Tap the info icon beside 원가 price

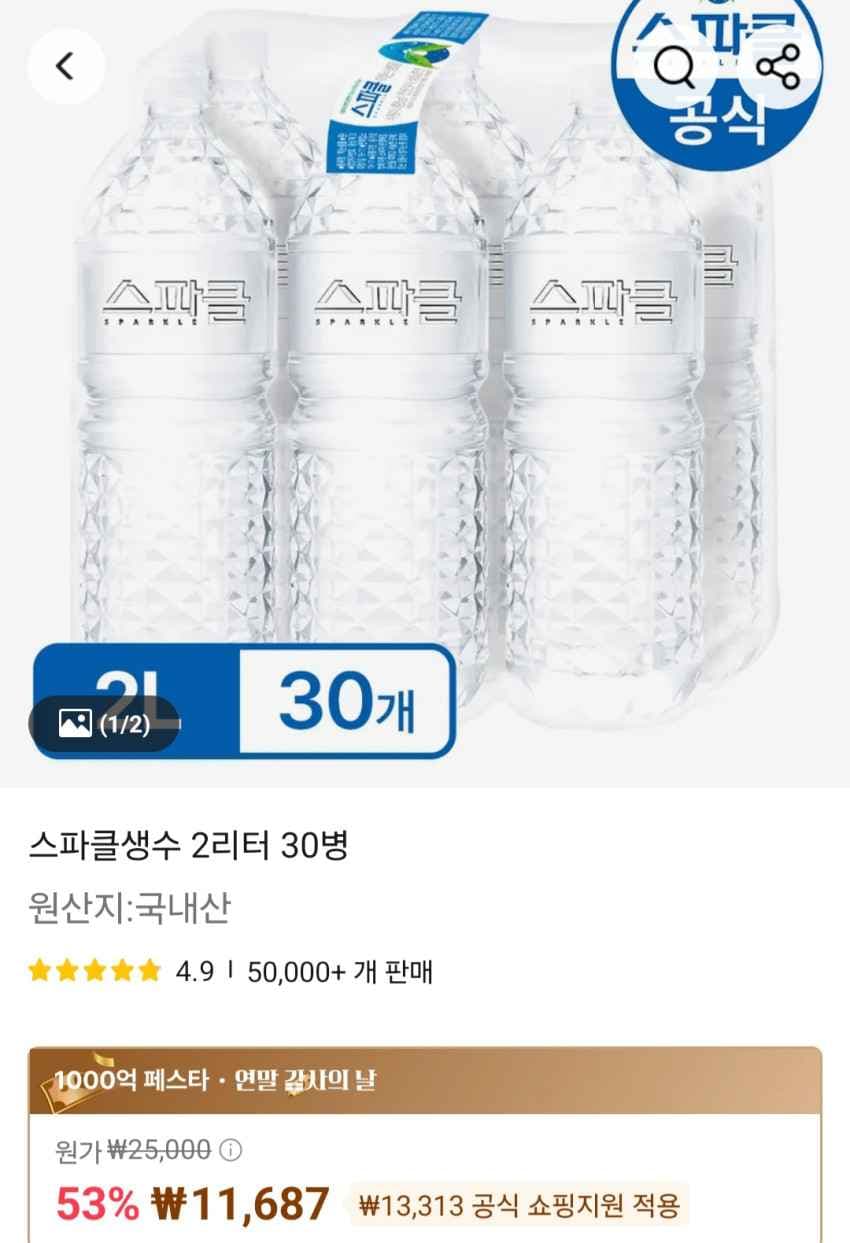pyautogui.click(x=230, y=1150)
